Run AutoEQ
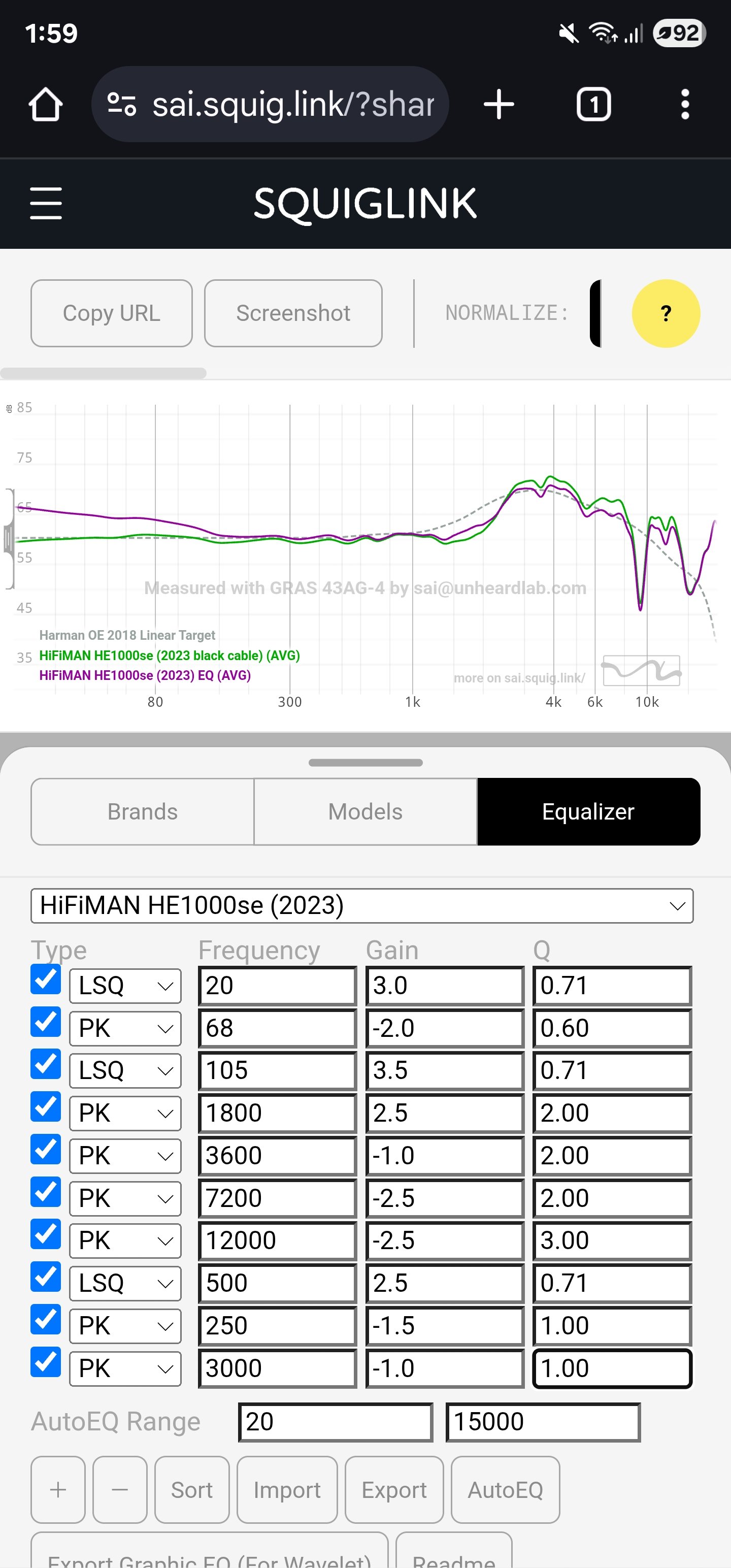The image size is (731, 1568). click(x=505, y=1489)
